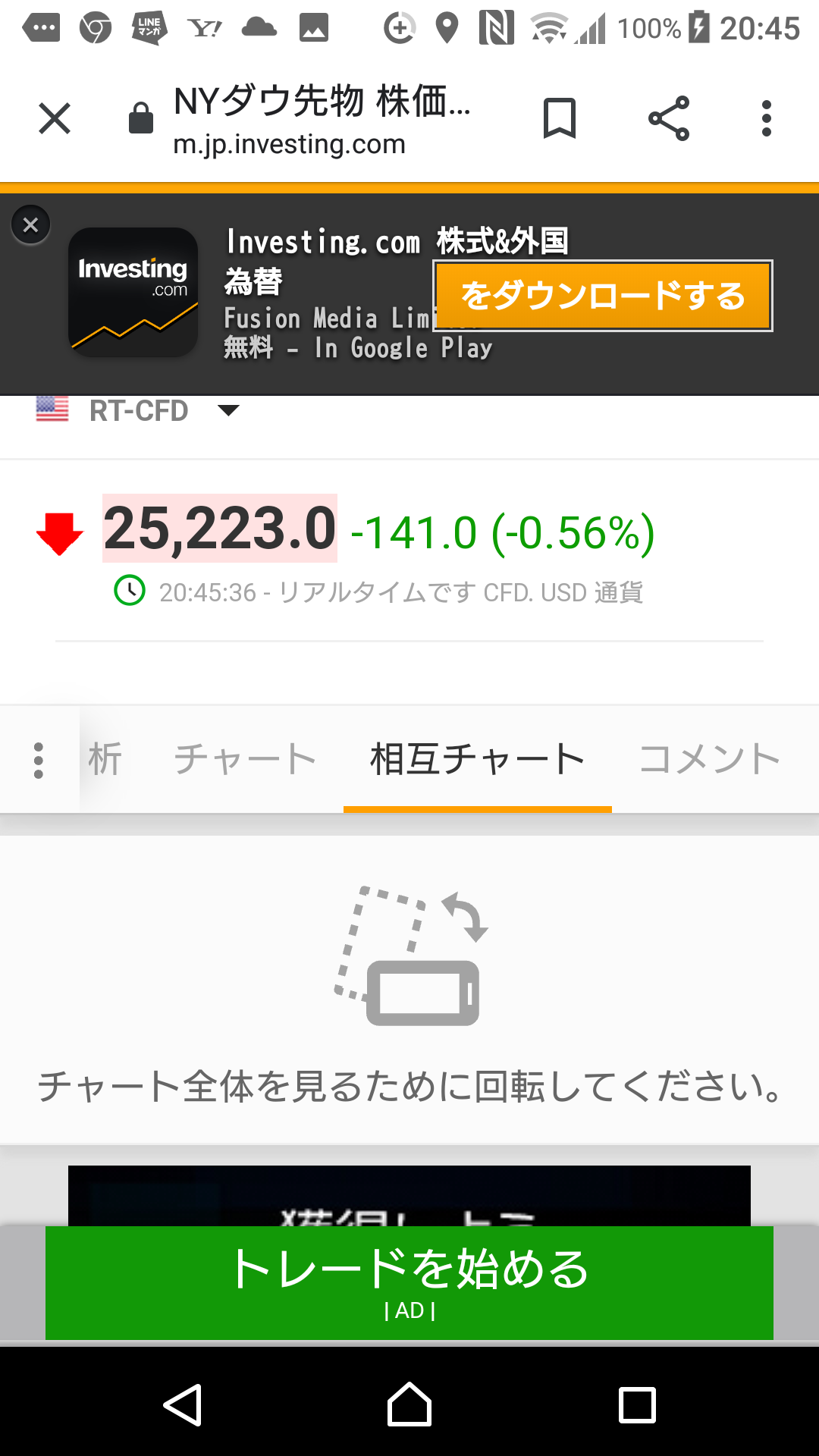Open the browser overflow menu
The image size is (819, 1456).
point(767,119)
